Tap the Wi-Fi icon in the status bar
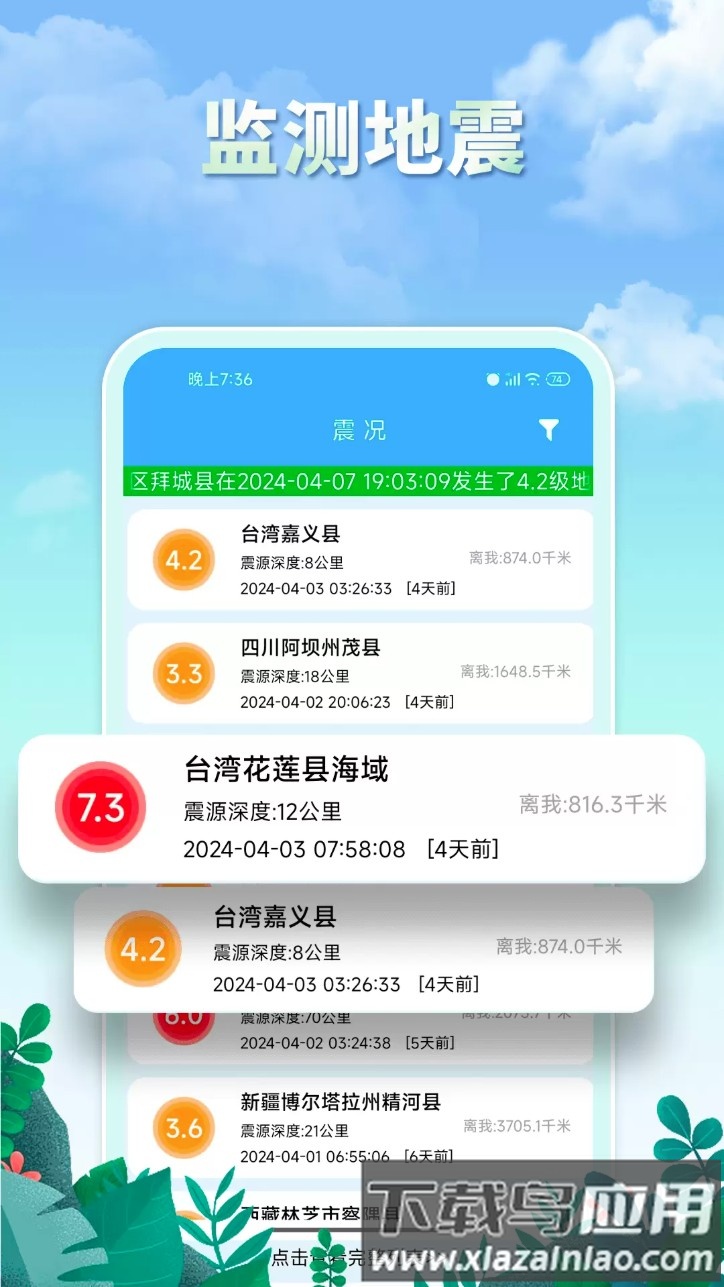The width and height of the screenshot is (724, 1287). (x=532, y=379)
